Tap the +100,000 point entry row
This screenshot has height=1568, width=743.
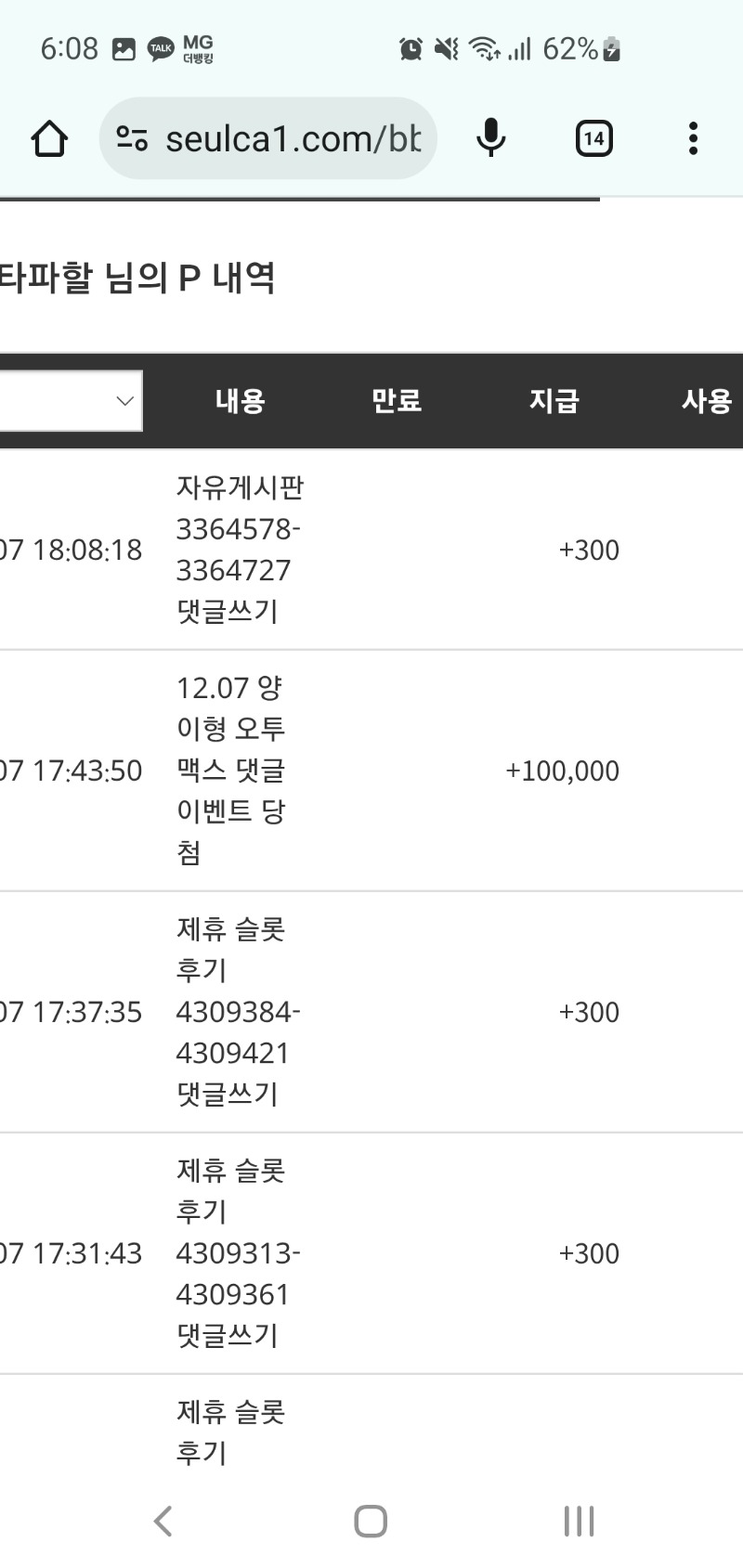pos(371,771)
